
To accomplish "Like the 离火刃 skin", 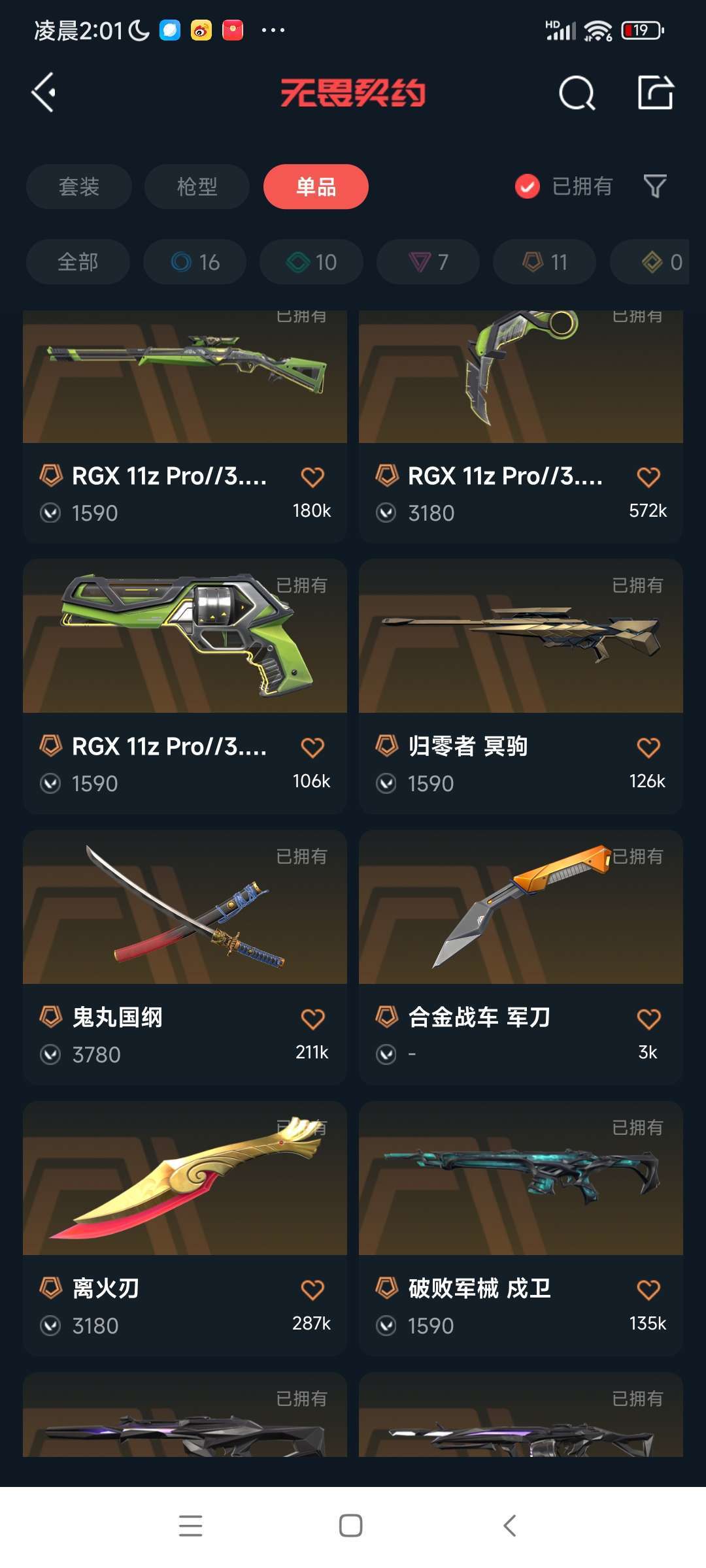I will click(x=312, y=1290).
